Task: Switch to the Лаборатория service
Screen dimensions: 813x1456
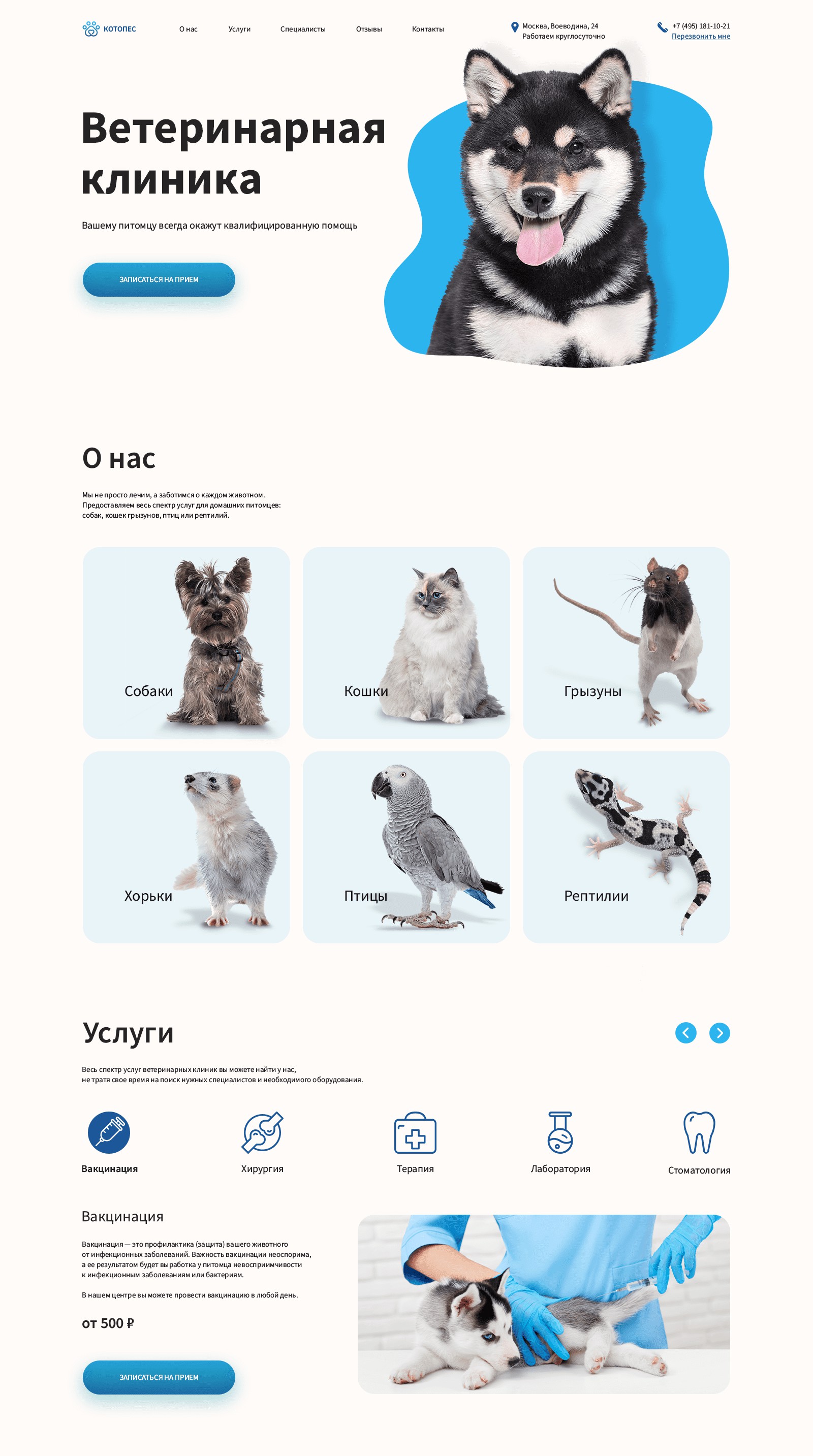Action: pyautogui.click(x=560, y=1142)
